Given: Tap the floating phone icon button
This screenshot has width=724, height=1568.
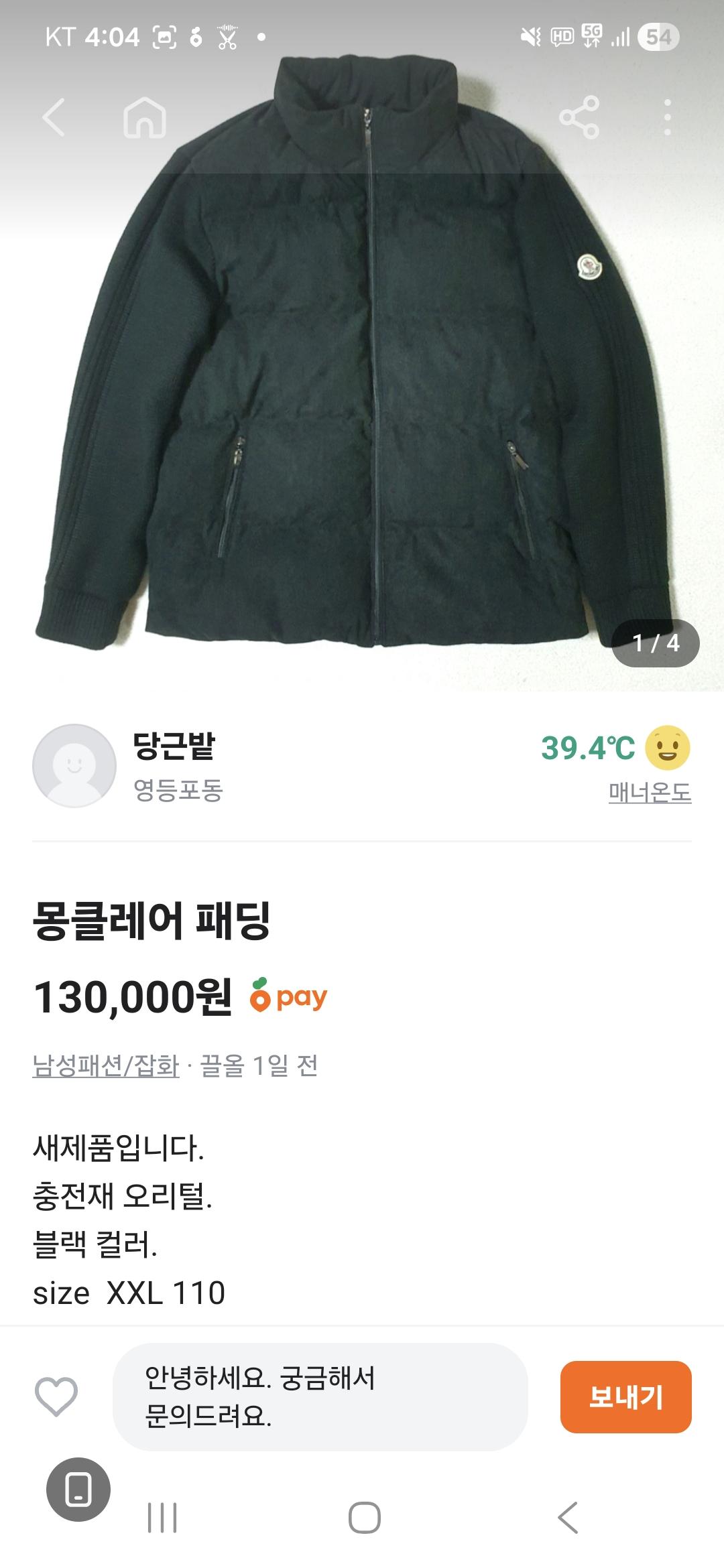Looking at the screenshot, I should tap(78, 1490).
